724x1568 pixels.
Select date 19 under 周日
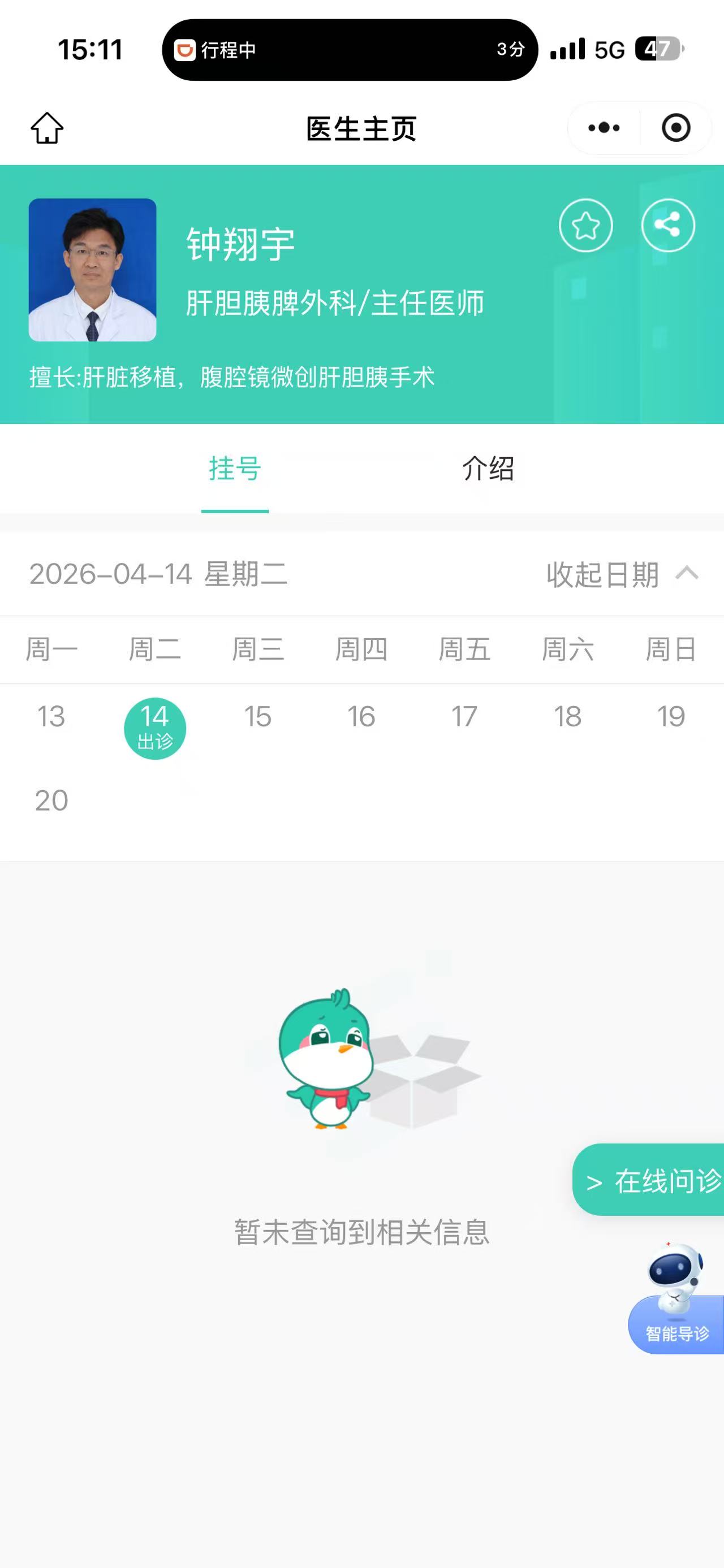[x=670, y=716]
